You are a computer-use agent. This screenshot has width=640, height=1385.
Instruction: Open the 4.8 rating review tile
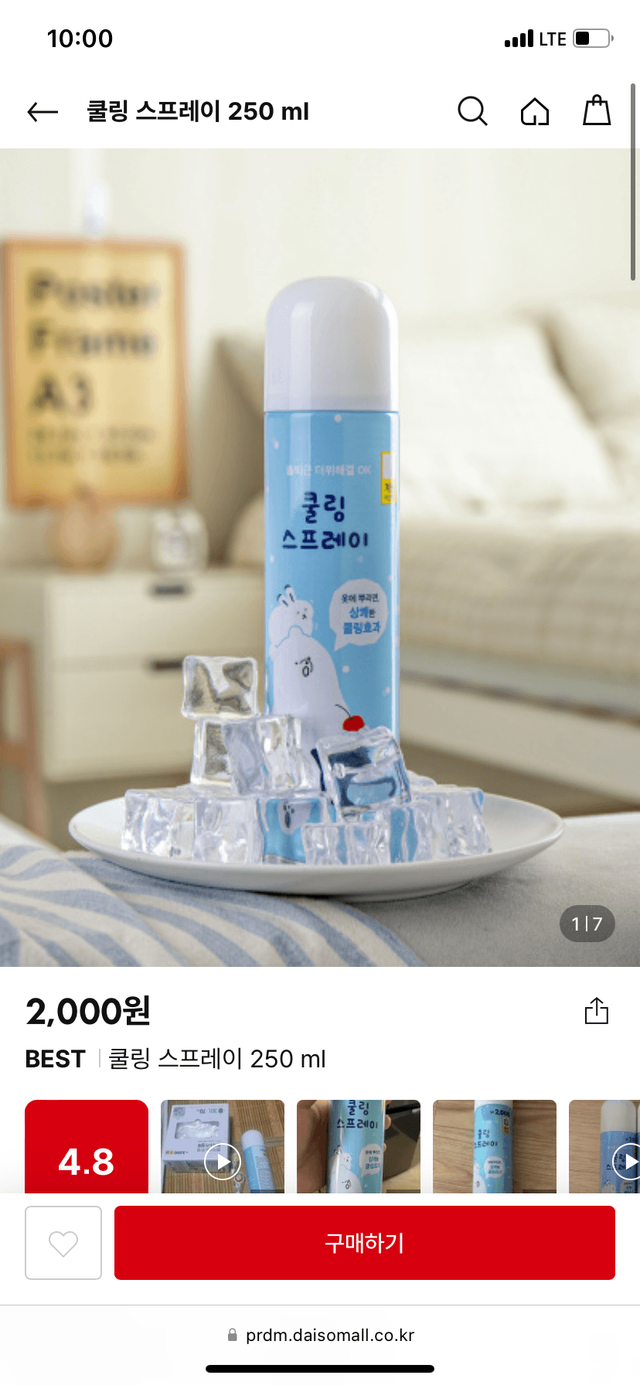tap(87, 1148)
